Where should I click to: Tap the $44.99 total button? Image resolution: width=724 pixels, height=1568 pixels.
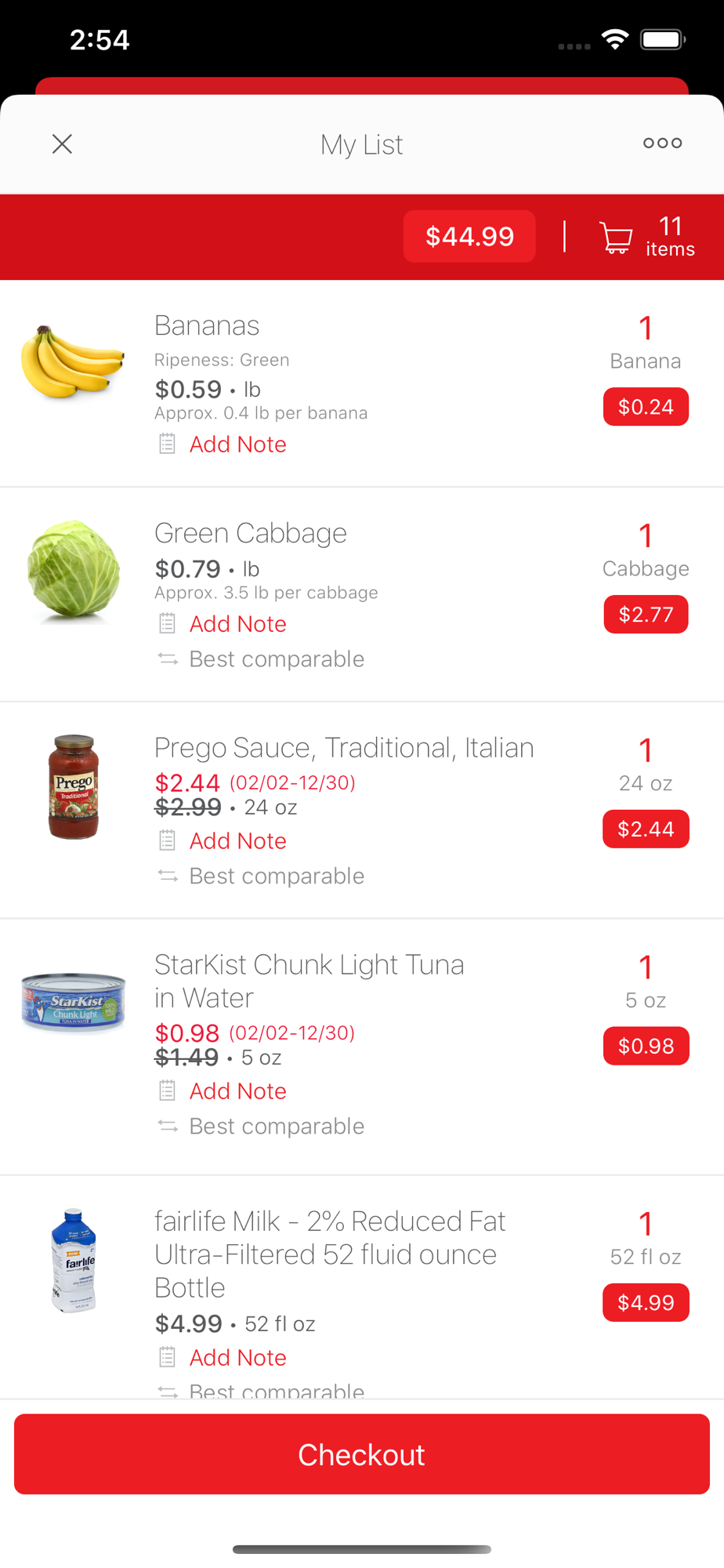pos(469,236)
